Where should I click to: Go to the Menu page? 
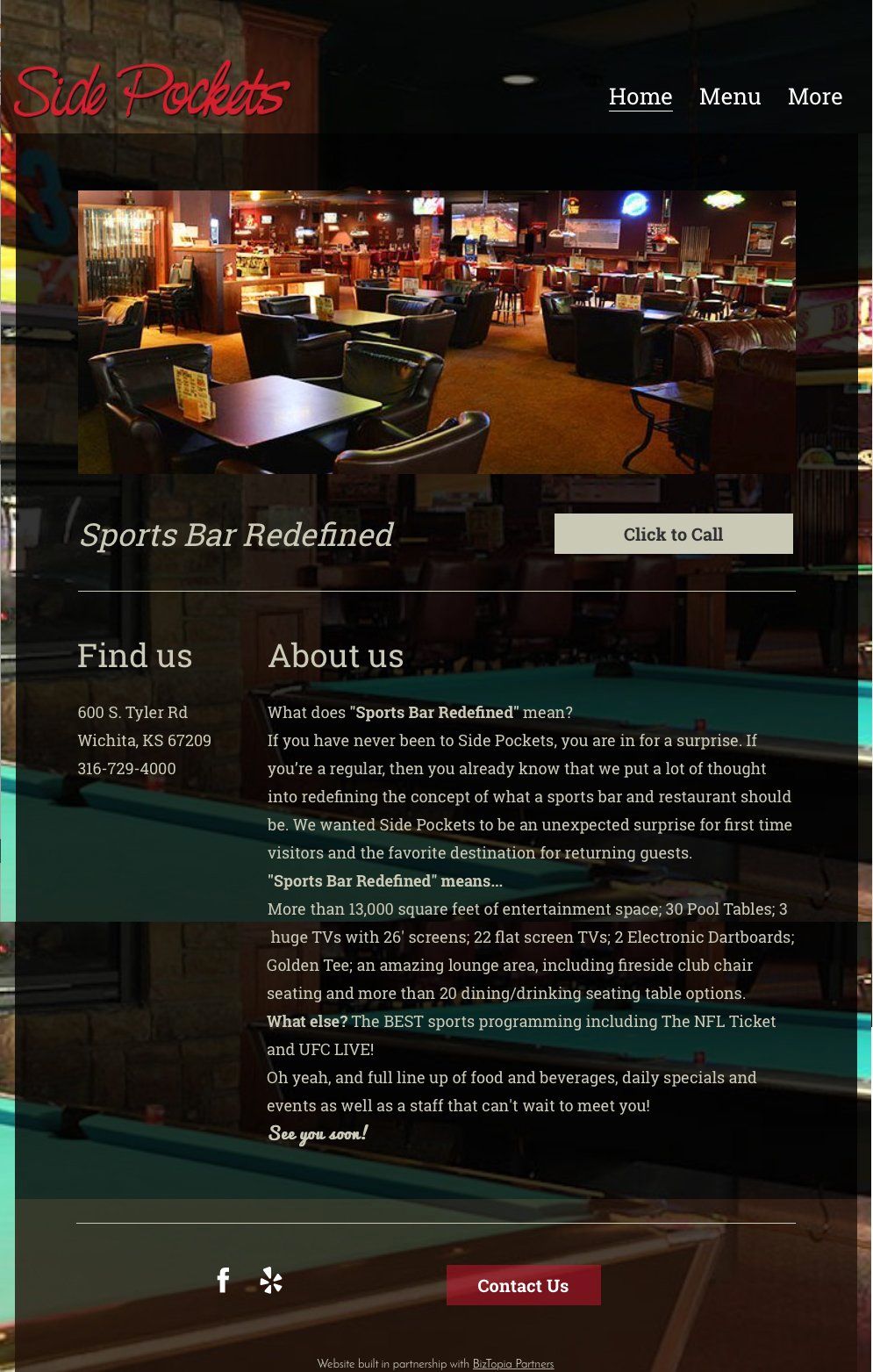pos(729,97)
